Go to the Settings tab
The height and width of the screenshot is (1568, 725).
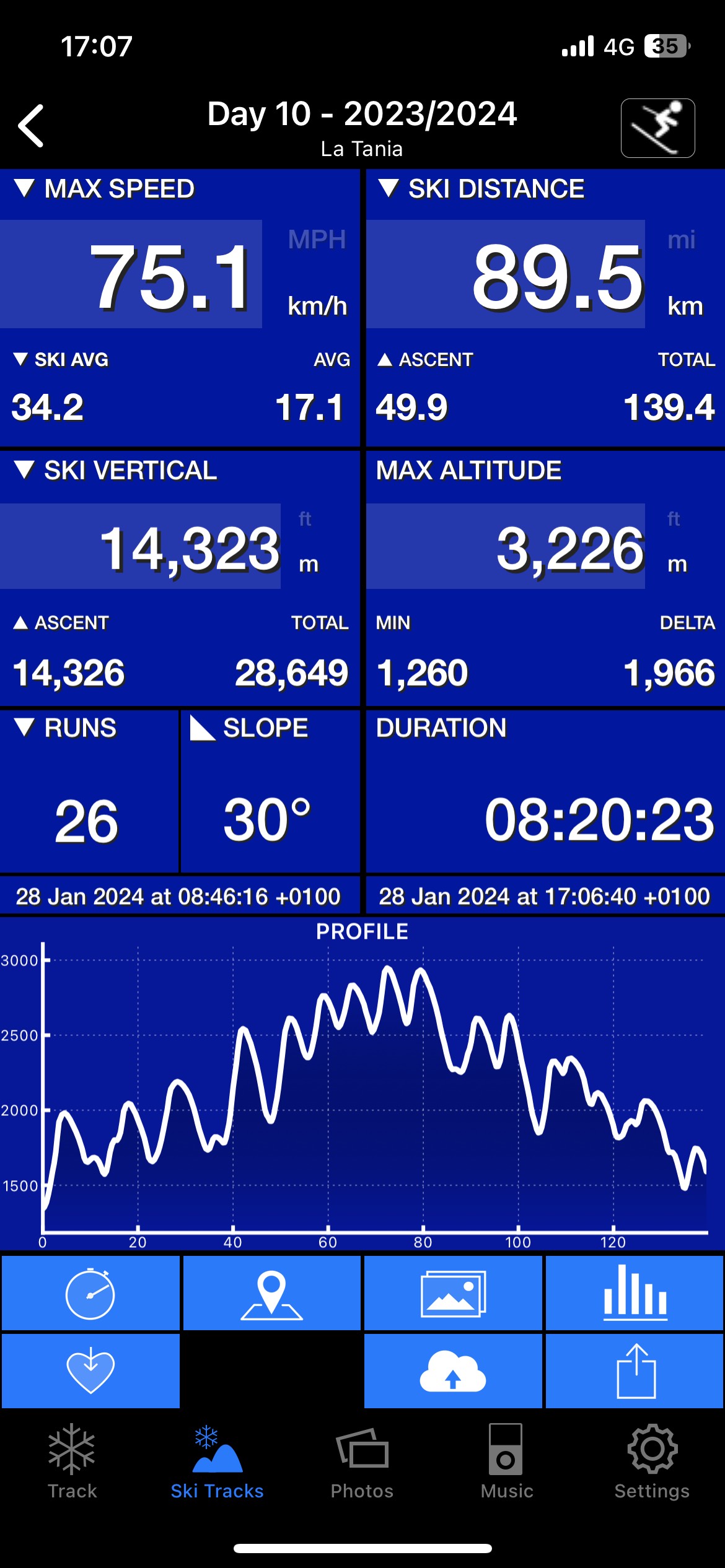pos(652,1462)
